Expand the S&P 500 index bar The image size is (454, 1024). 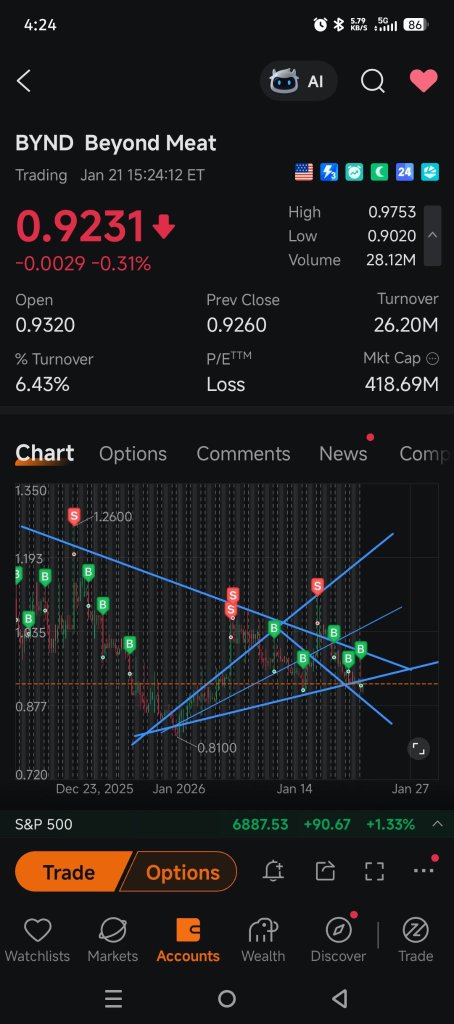438,824
